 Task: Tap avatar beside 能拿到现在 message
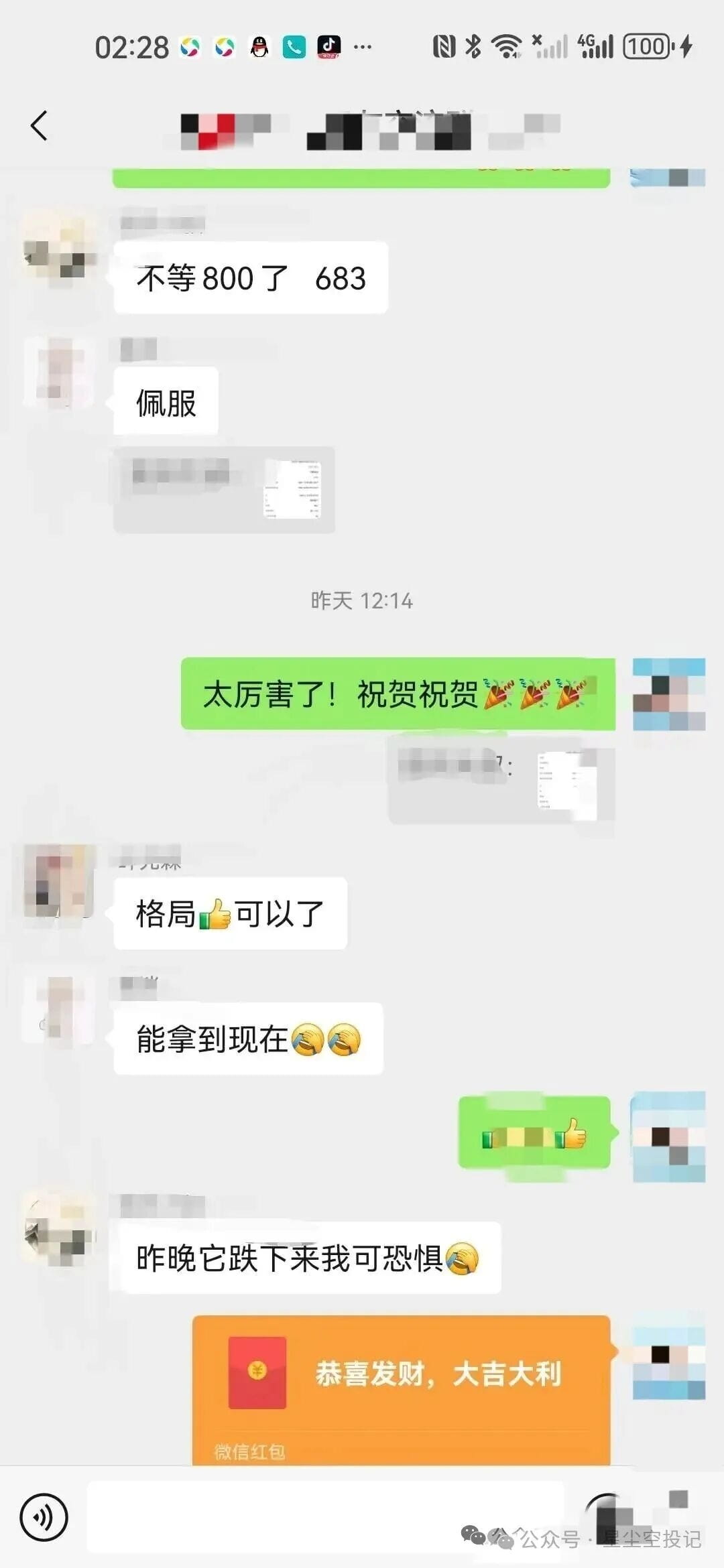pyautogui.click(x=59, y=1009)
